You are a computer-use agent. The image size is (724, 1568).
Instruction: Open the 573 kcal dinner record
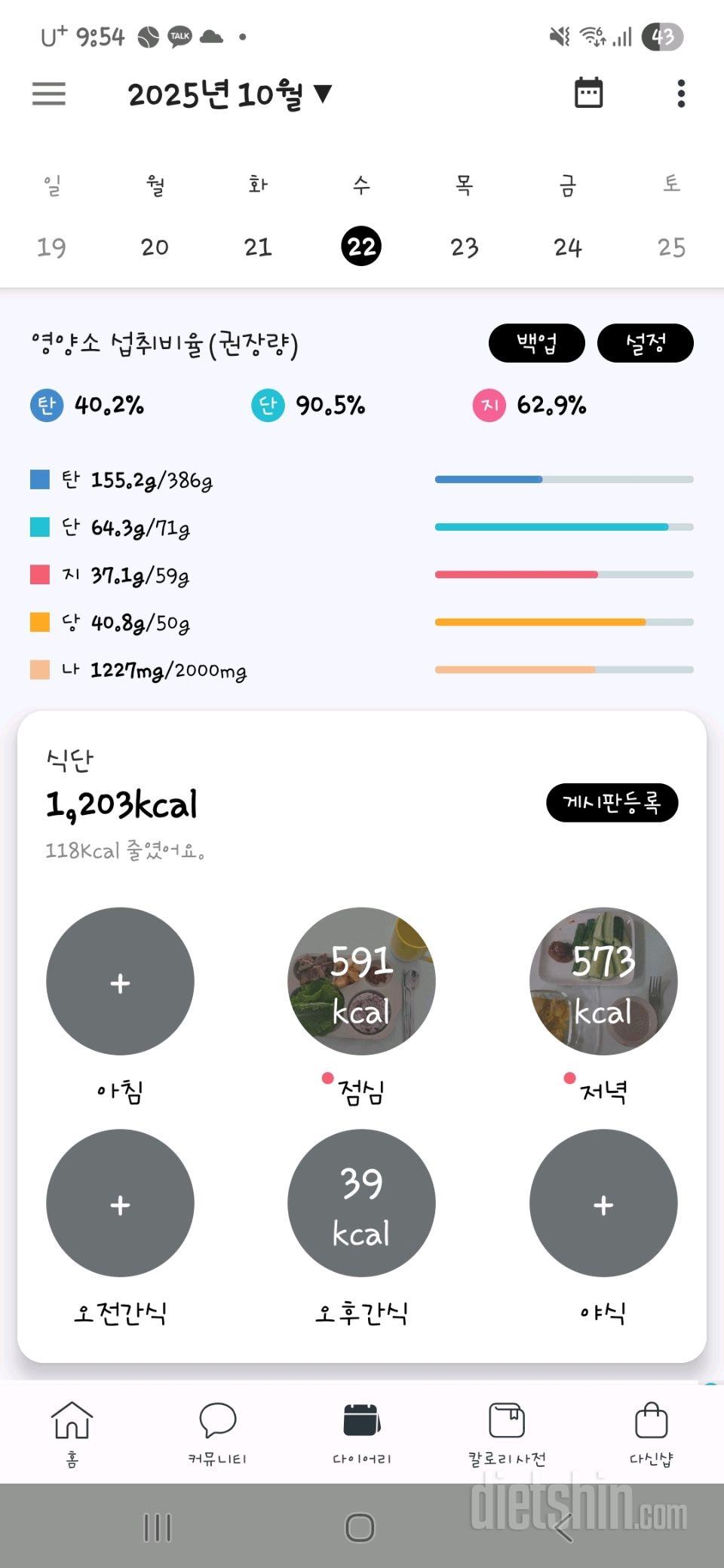point(603,982)
